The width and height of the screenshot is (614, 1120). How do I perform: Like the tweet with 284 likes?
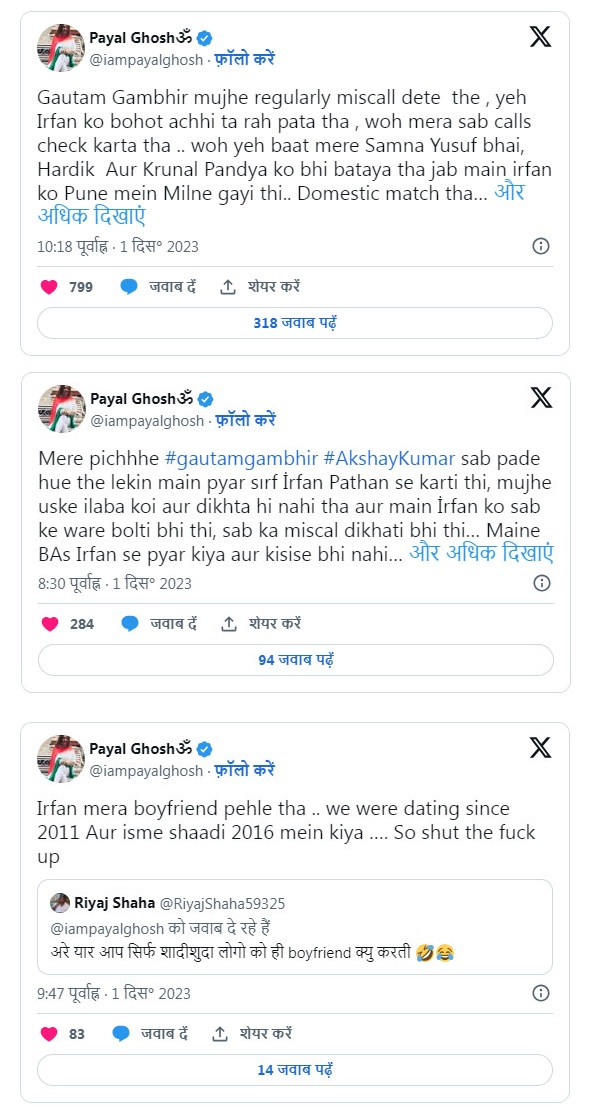pyautogui.click(x=50, y=624)
